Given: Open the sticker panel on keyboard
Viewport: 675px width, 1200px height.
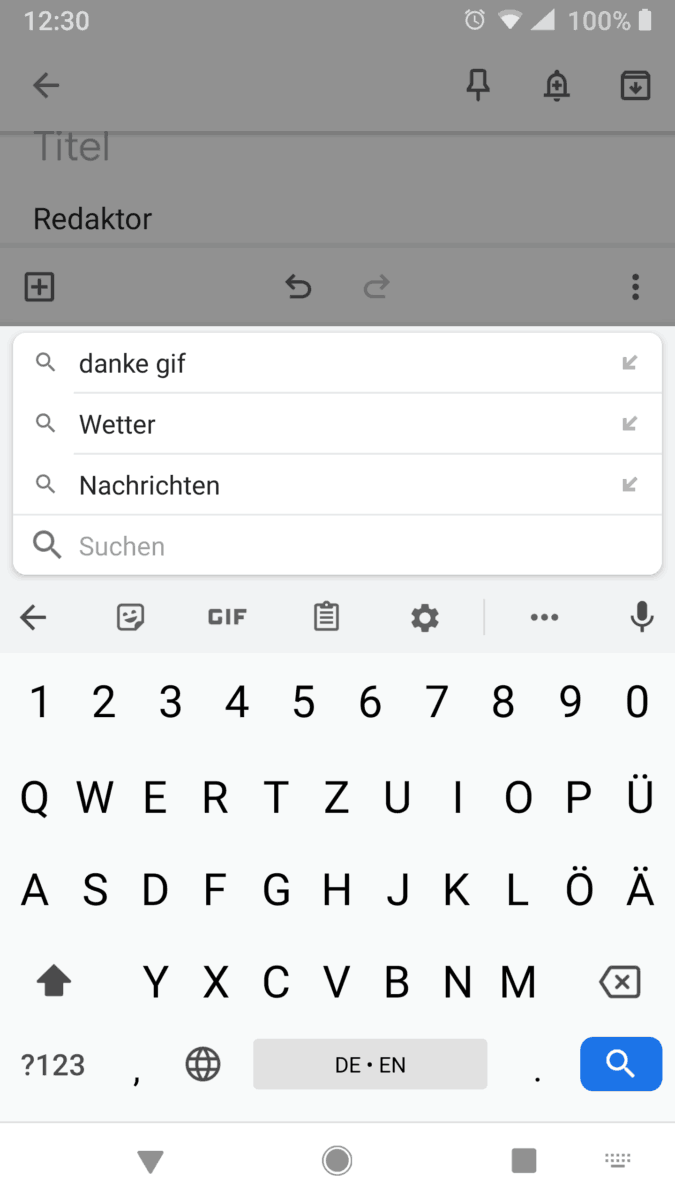Looking at the screenshot, I should pos(130,618).
